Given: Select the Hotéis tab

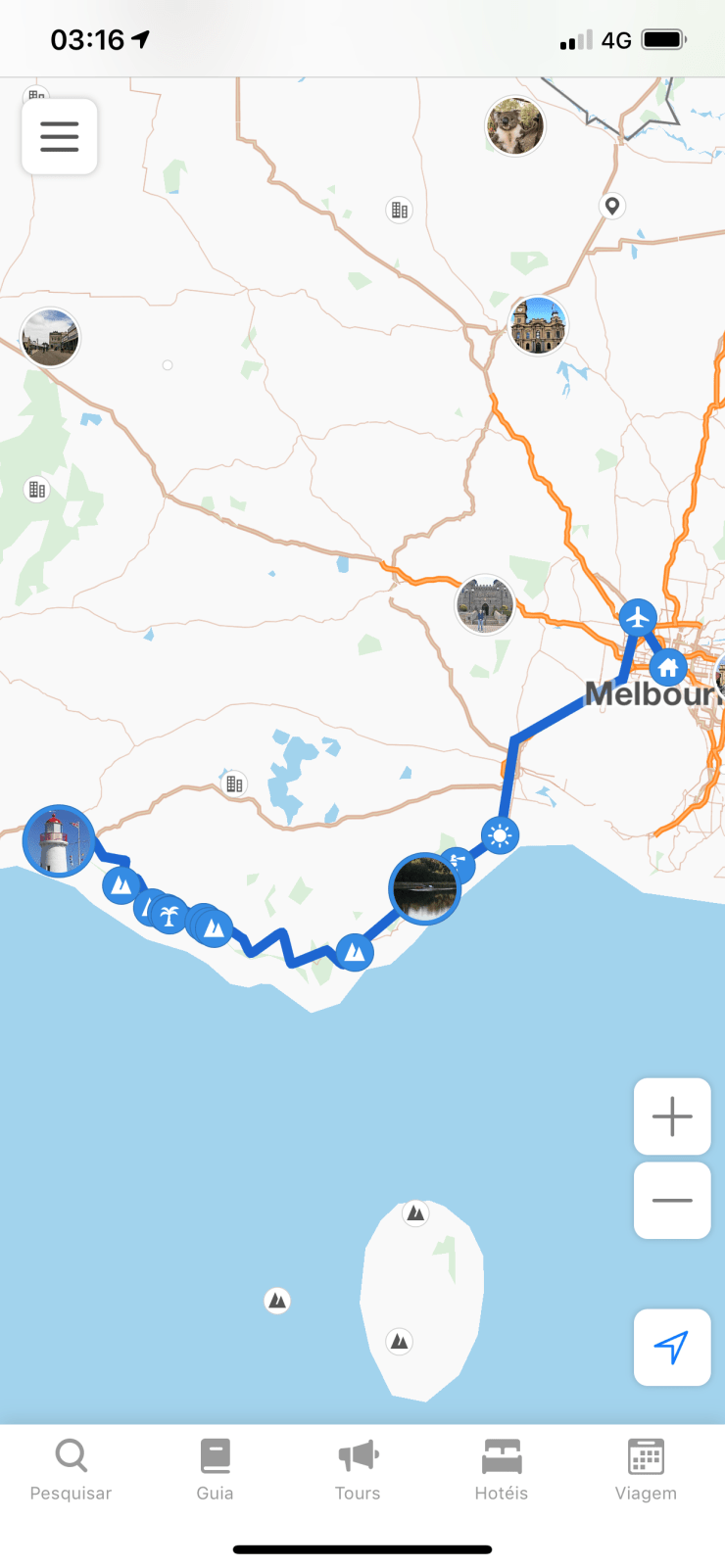Looking at the screenshot, I should pyautogui.click(x=501, y=1469).
